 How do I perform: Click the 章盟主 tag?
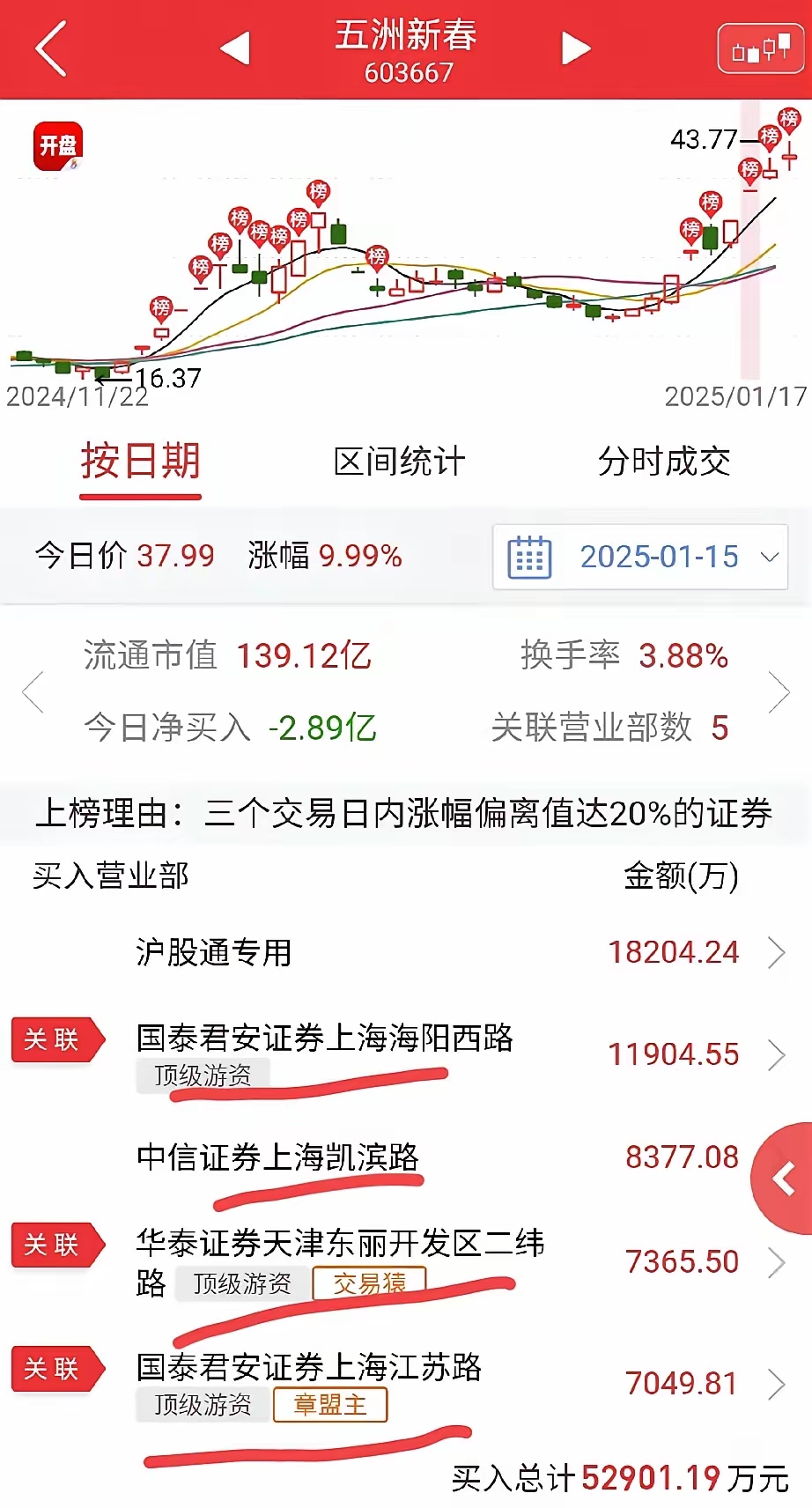331,1406
